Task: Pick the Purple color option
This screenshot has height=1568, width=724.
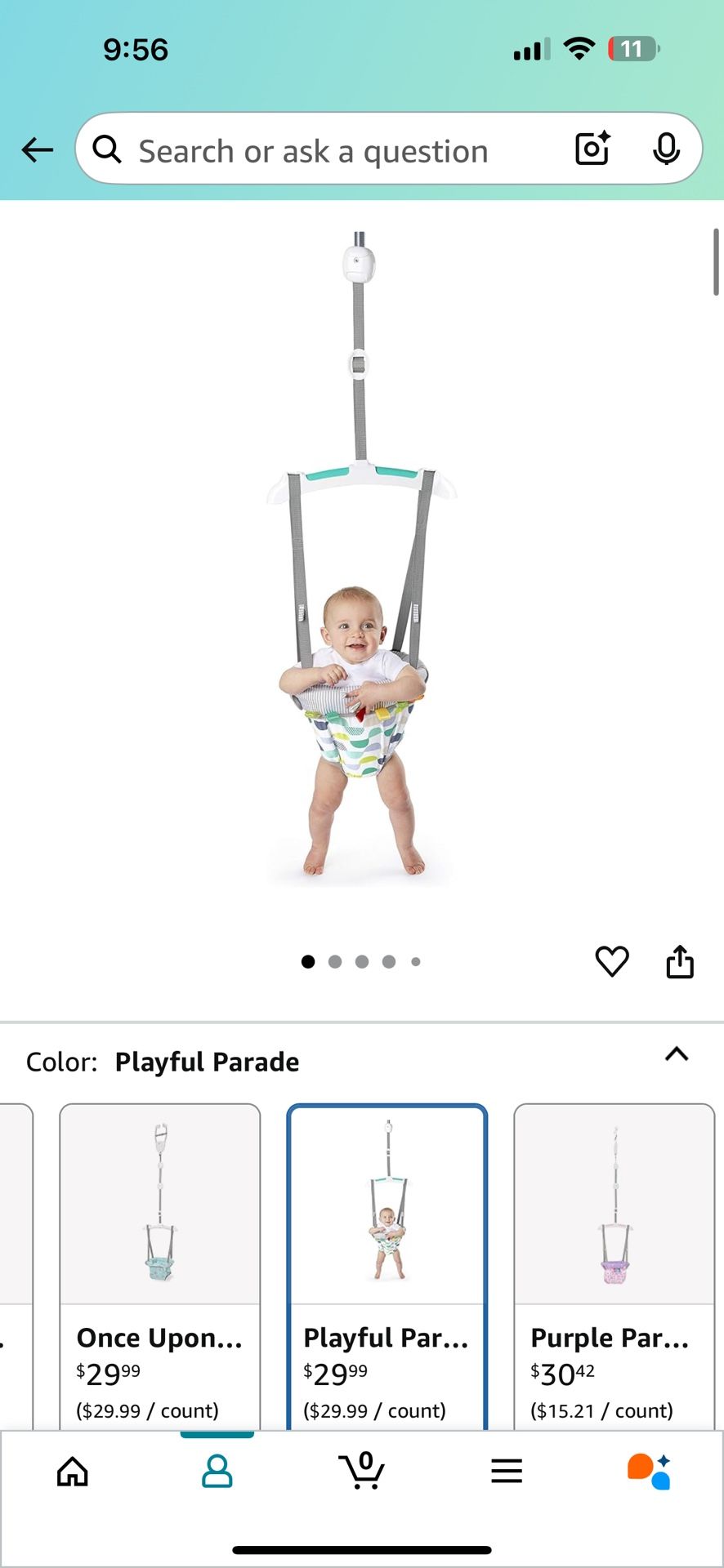Action: (x=615, y=1266)
